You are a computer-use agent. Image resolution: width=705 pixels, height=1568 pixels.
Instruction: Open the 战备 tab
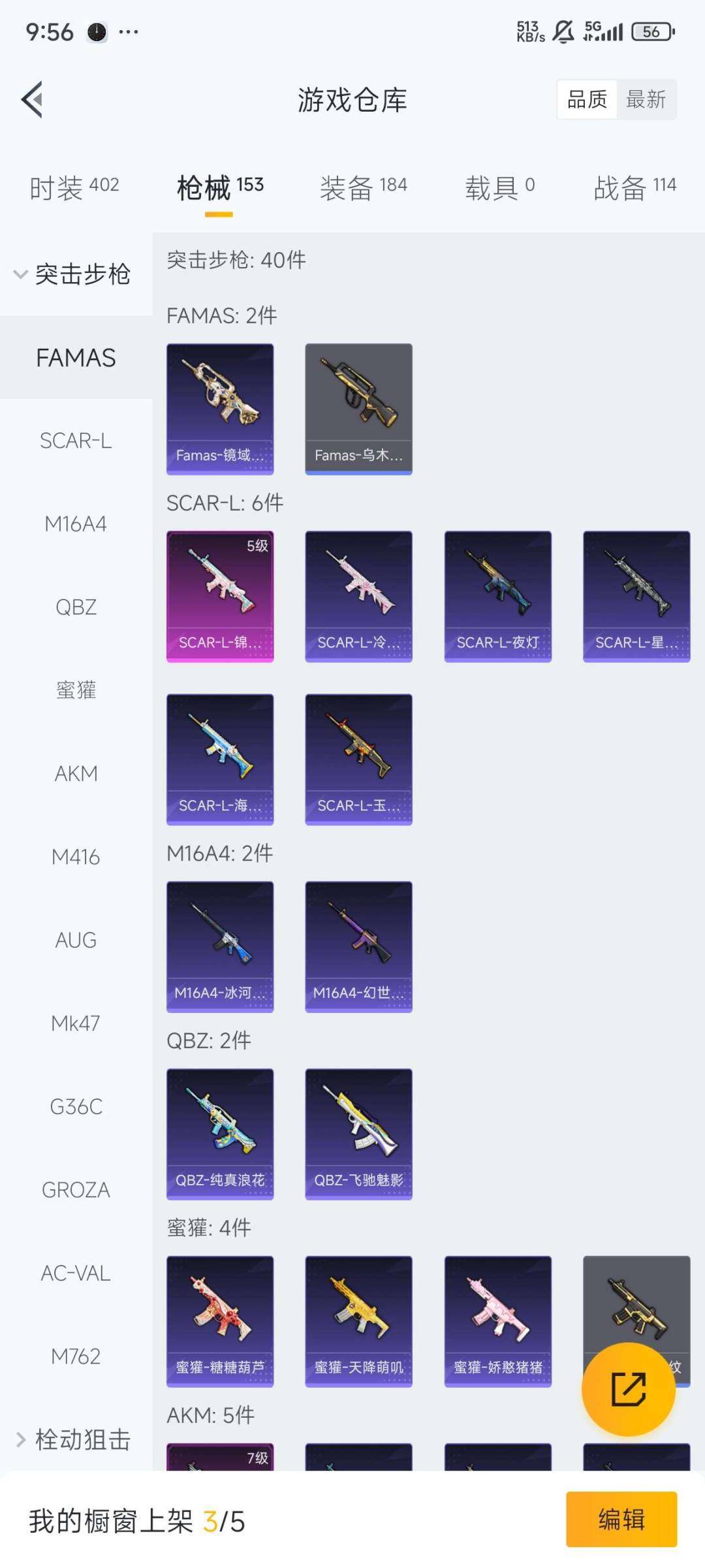[634, 187]
